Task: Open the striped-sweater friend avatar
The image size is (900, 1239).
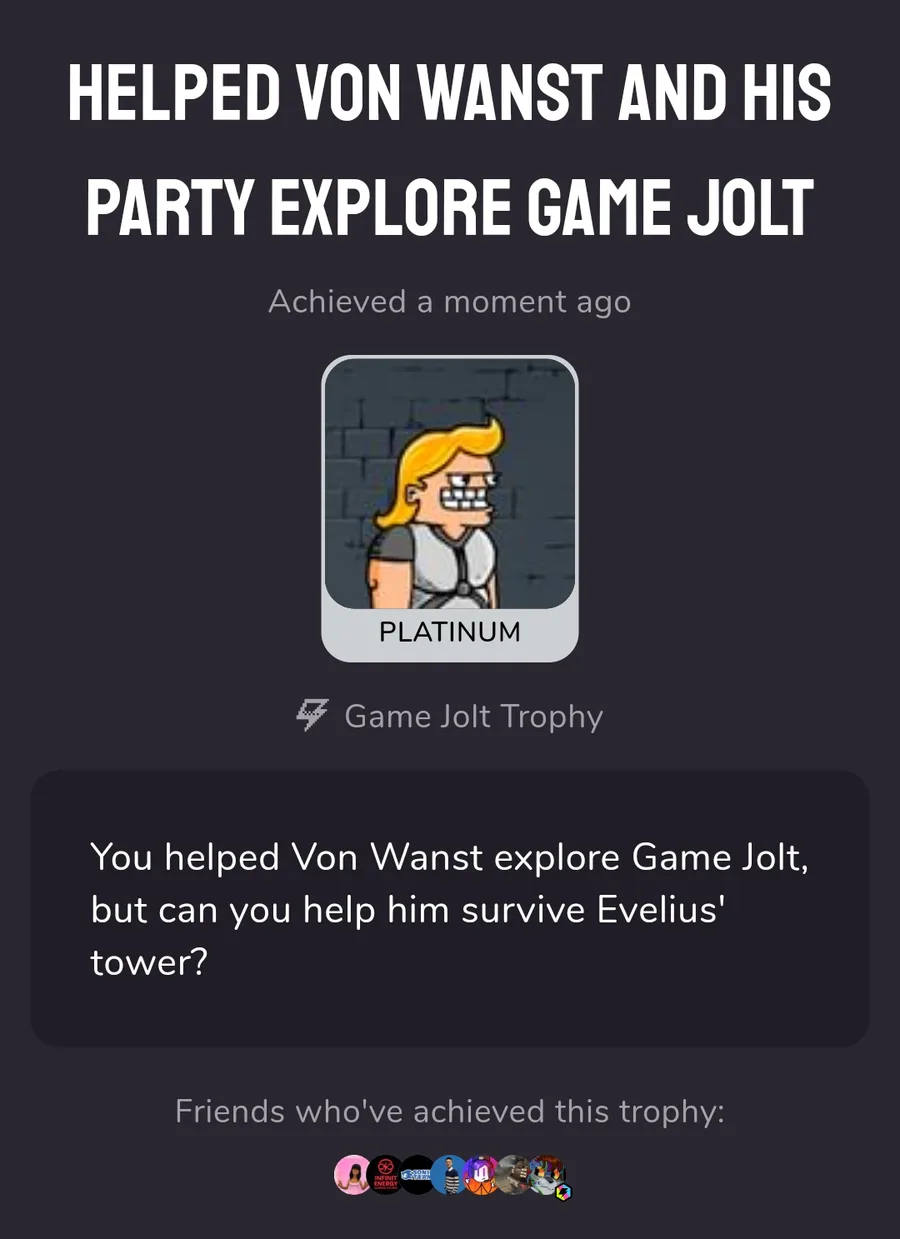Action: (451, 1175)
